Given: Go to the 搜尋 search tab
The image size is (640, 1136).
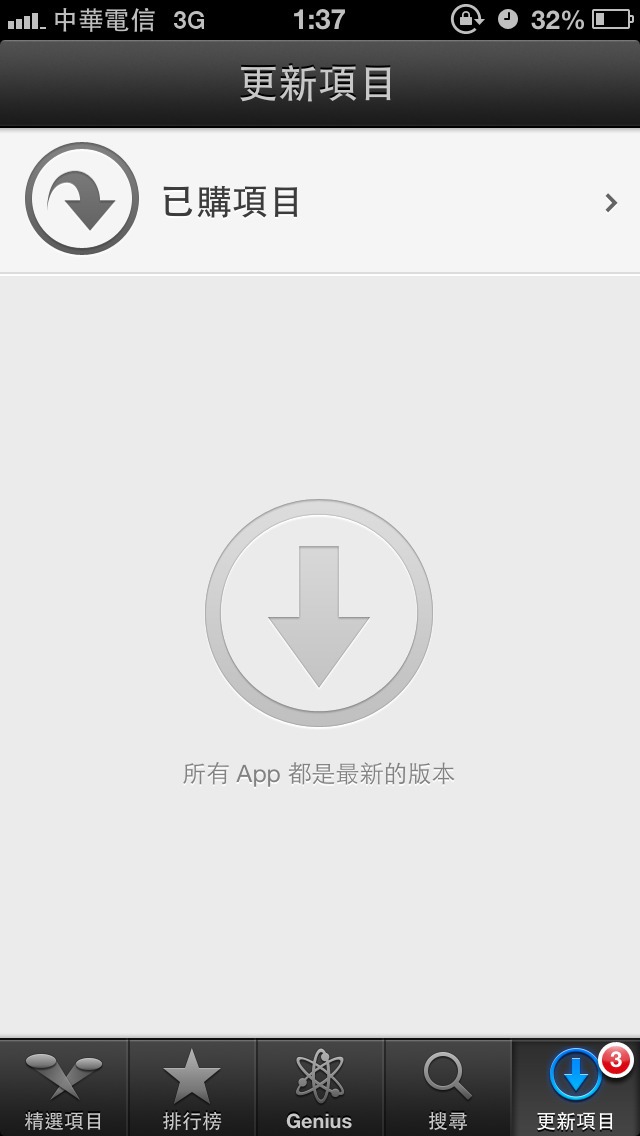Looking at the screenshot, I should (x=448, y=1088).
